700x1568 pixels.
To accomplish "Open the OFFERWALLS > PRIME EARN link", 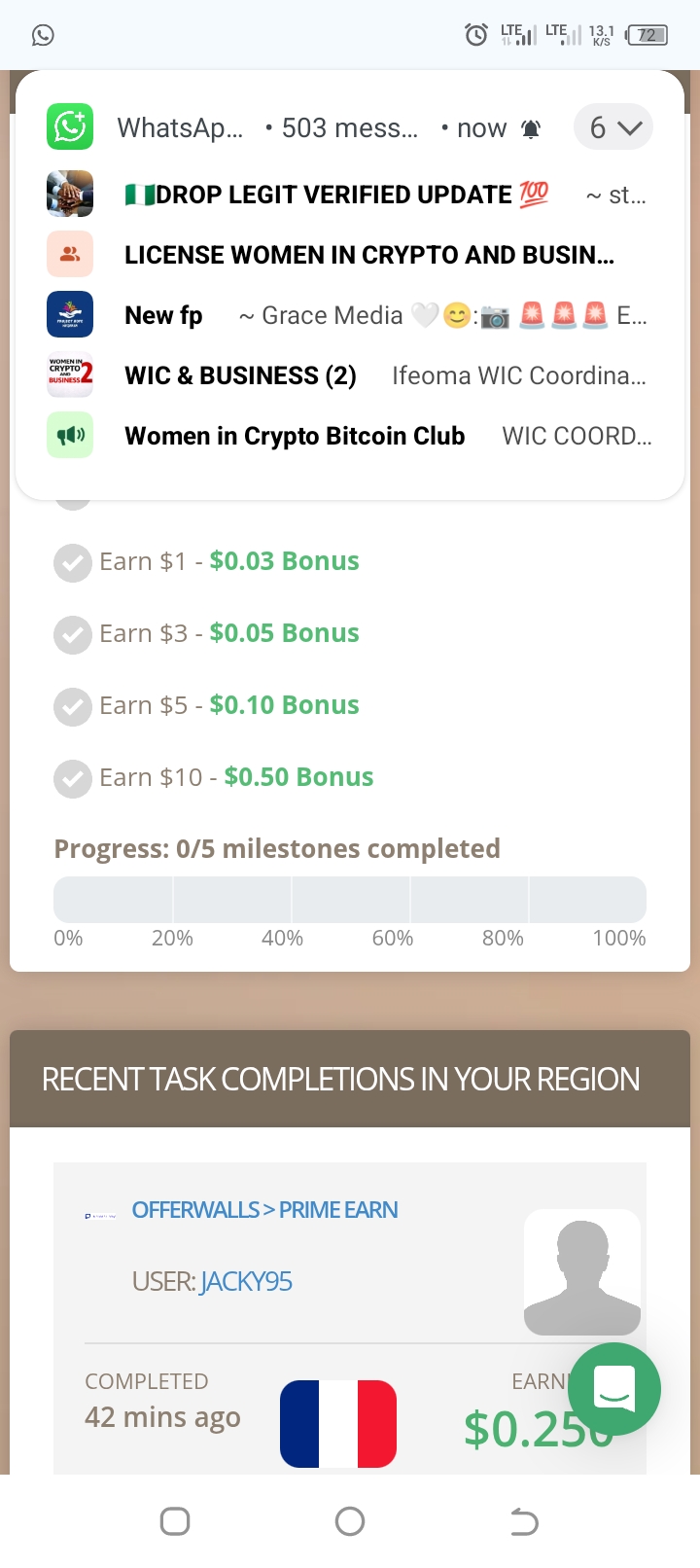I will [x=264, y=1210].
